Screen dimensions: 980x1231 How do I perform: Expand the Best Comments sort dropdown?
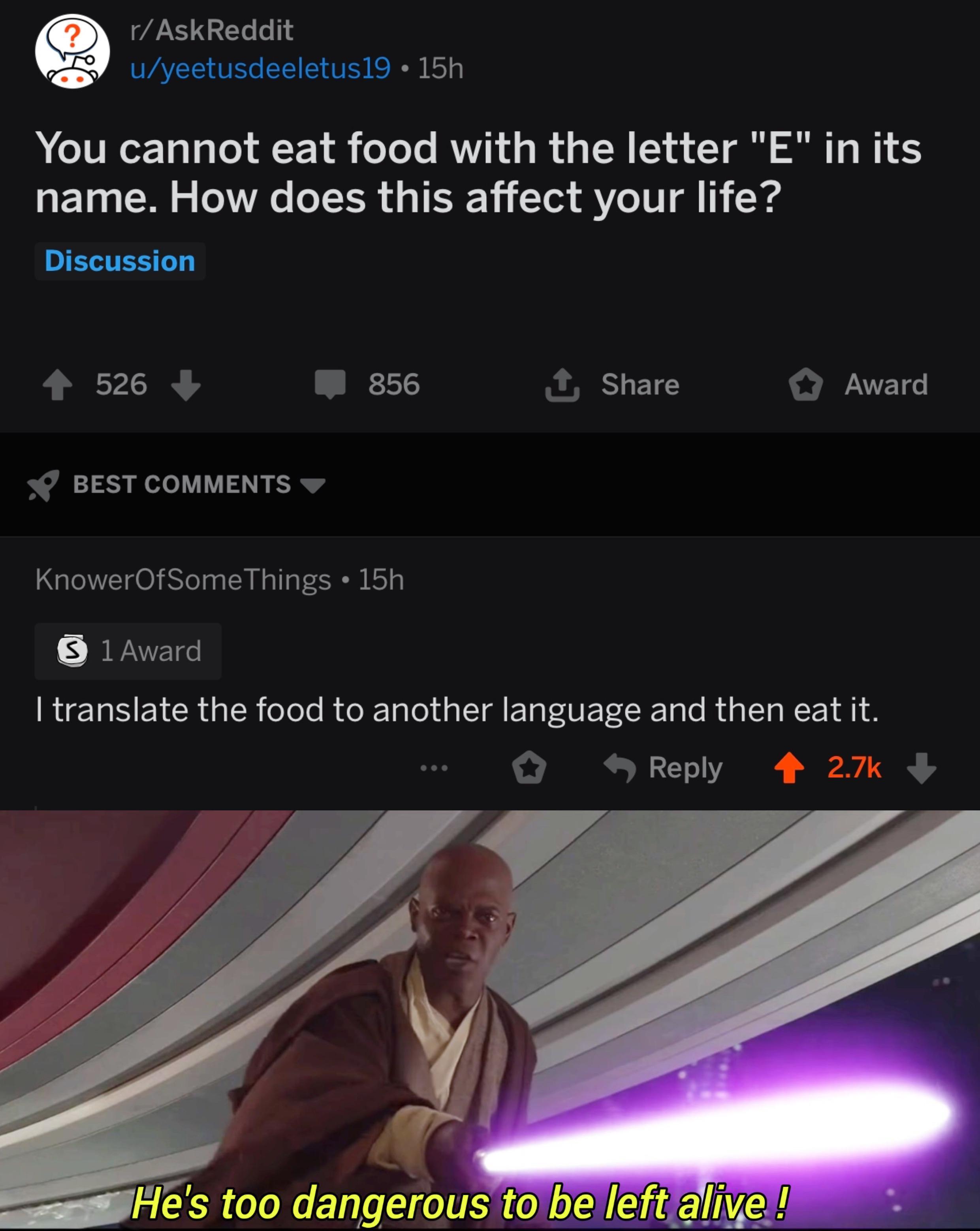[313, 485]
